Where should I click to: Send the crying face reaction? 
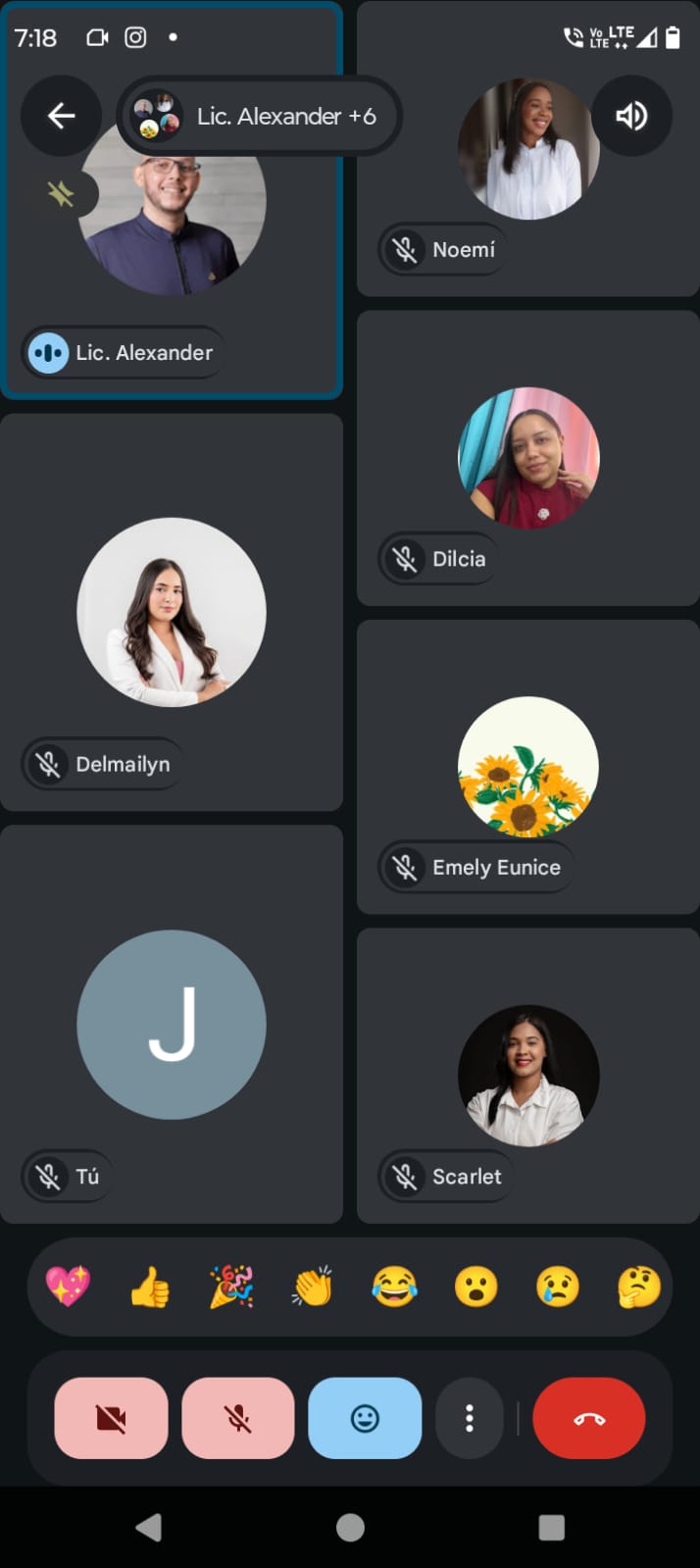pos(557,1286)
